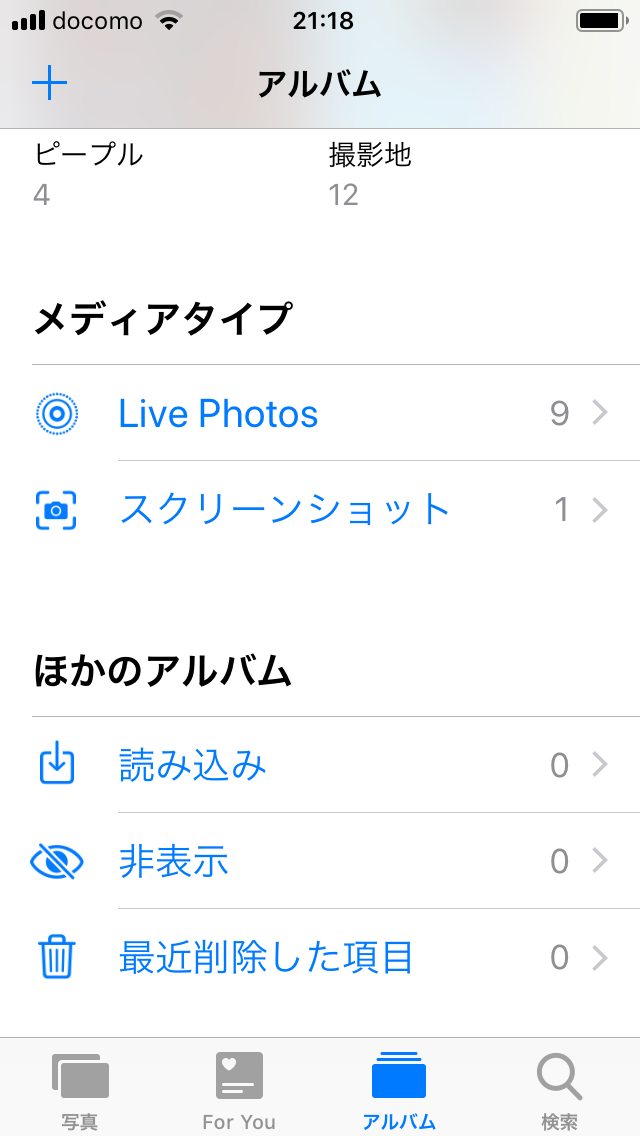Open the ピープル album

click(88, 172)
